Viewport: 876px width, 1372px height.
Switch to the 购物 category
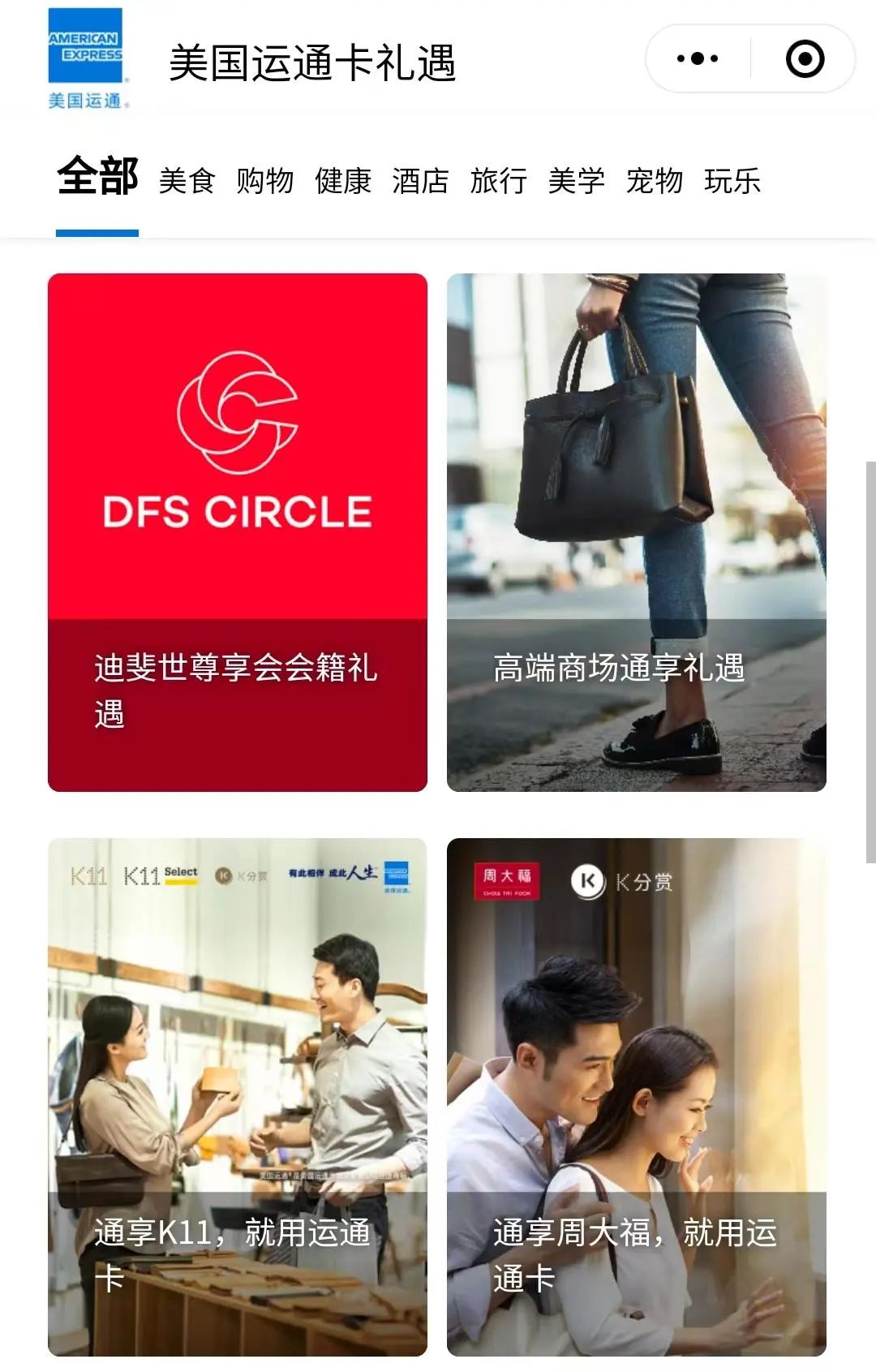(x=264, y=181)
